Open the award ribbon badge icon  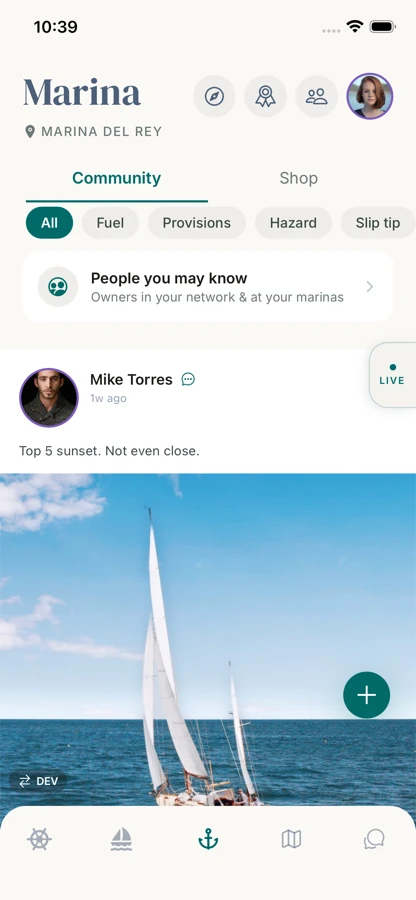(265, 96)
